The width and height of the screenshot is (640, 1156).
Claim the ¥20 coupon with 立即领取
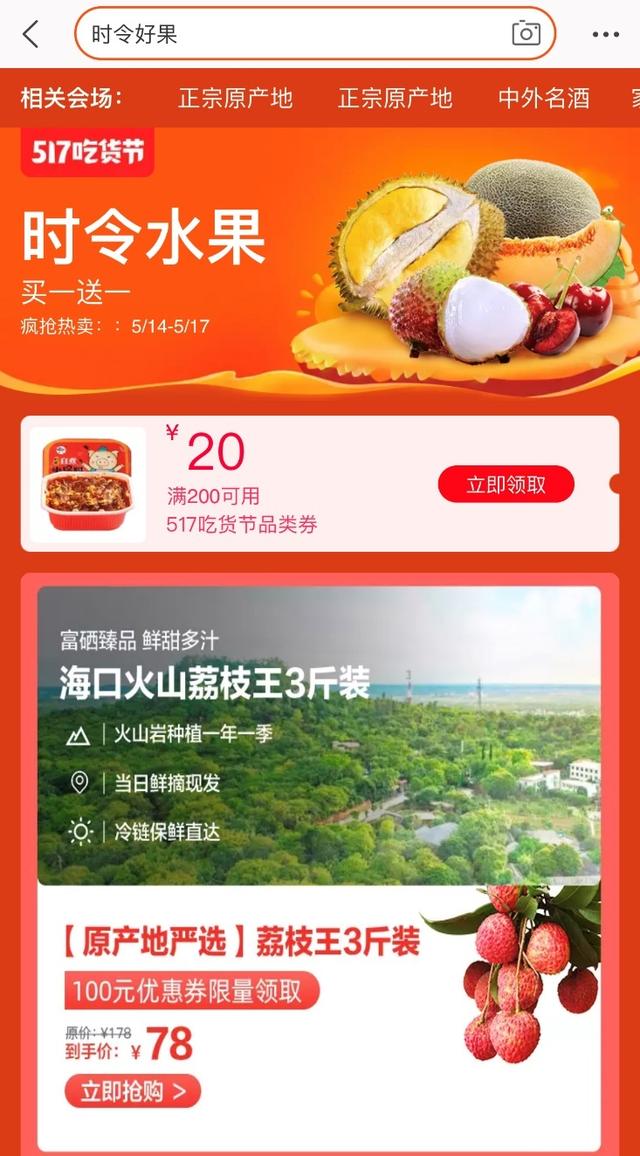coord(506,485)
